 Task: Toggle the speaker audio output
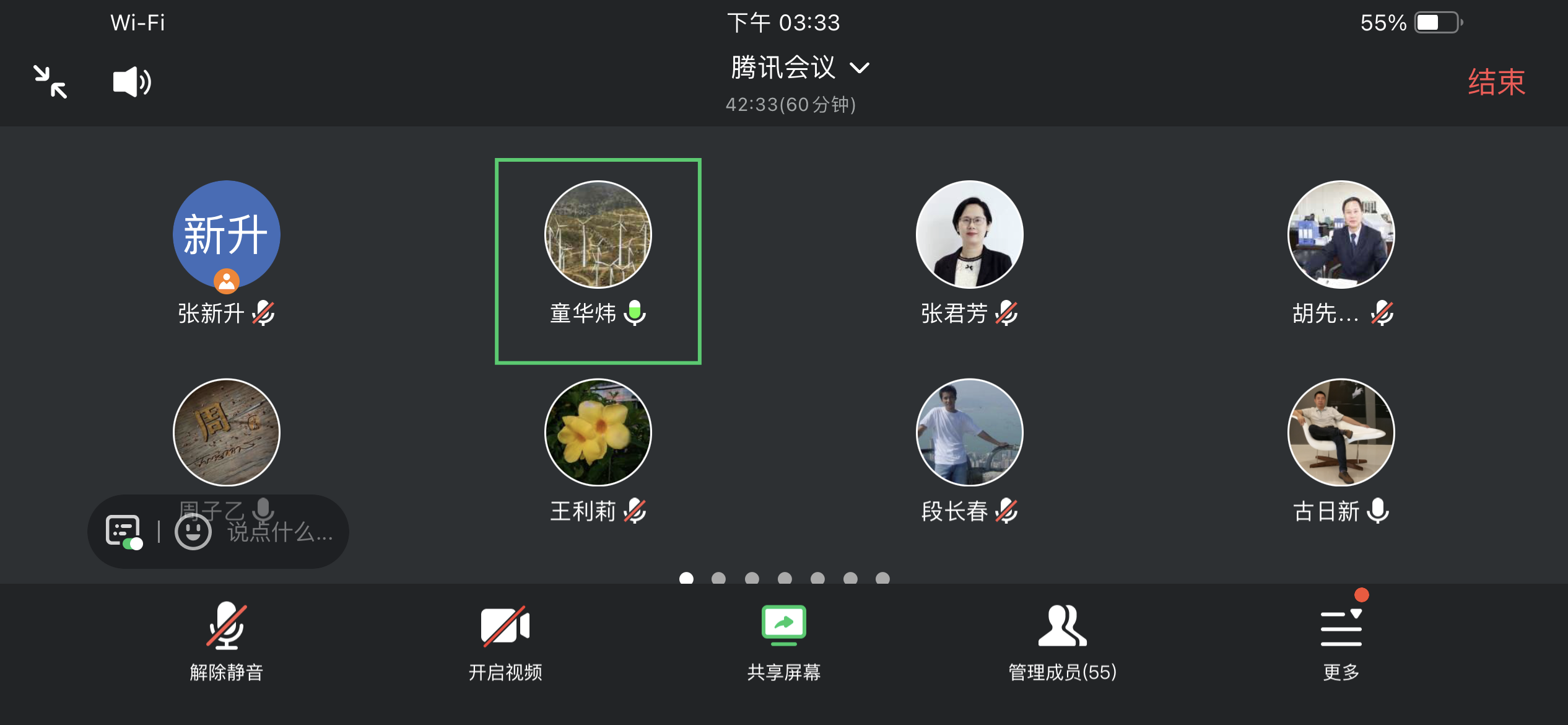point(132,82)
